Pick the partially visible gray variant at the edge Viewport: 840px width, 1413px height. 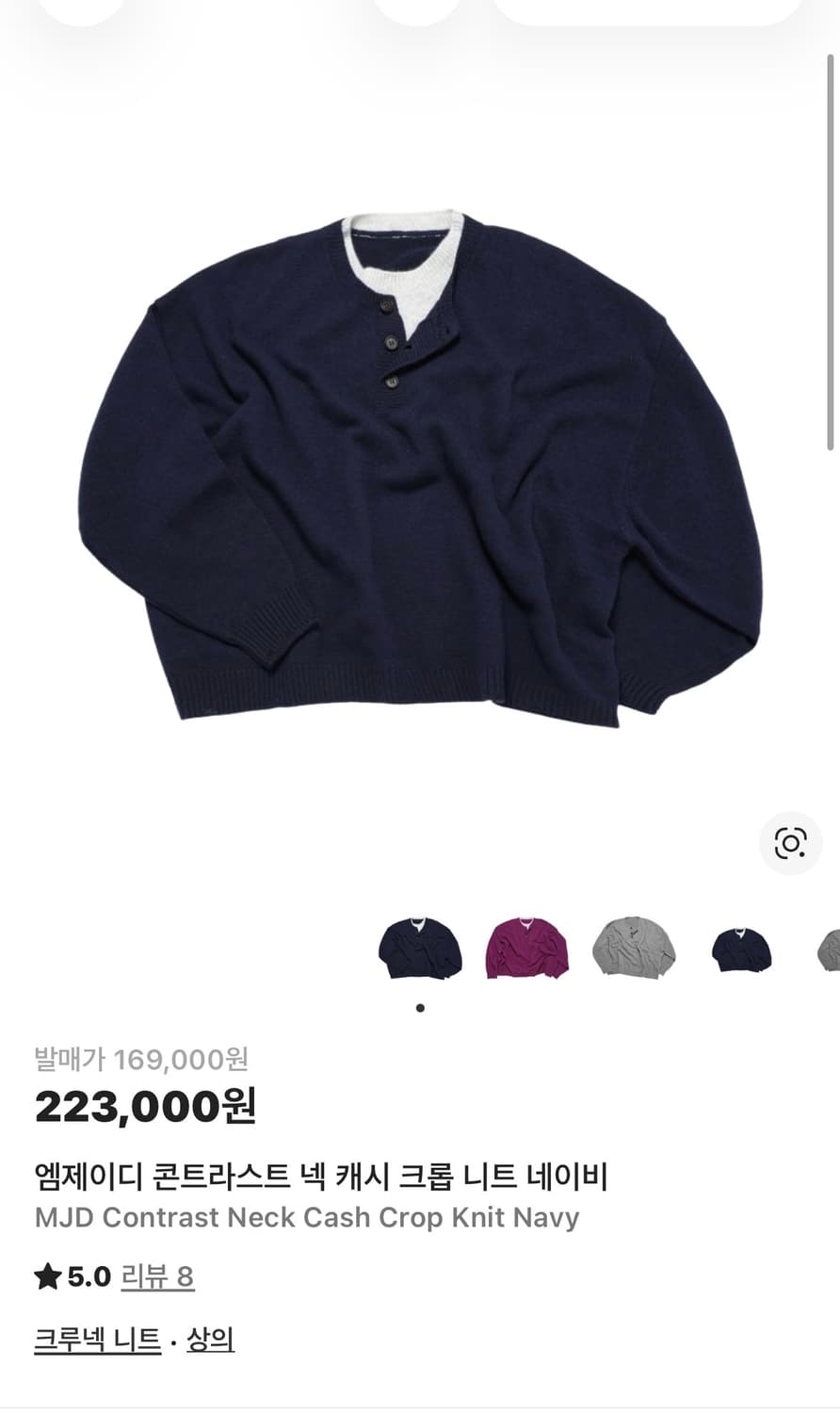pos(829,950)
